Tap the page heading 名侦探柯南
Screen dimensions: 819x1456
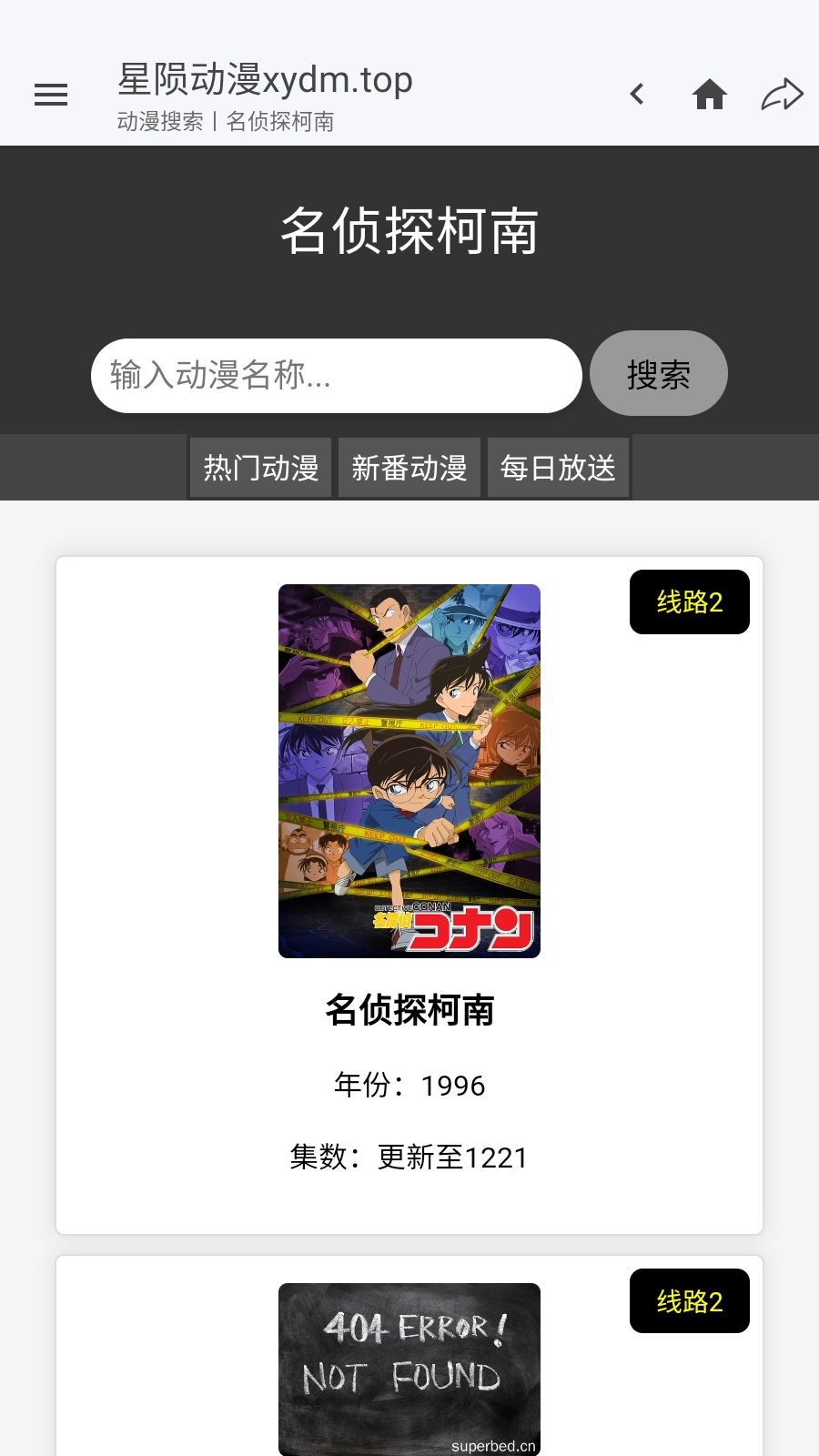point(409,232)
